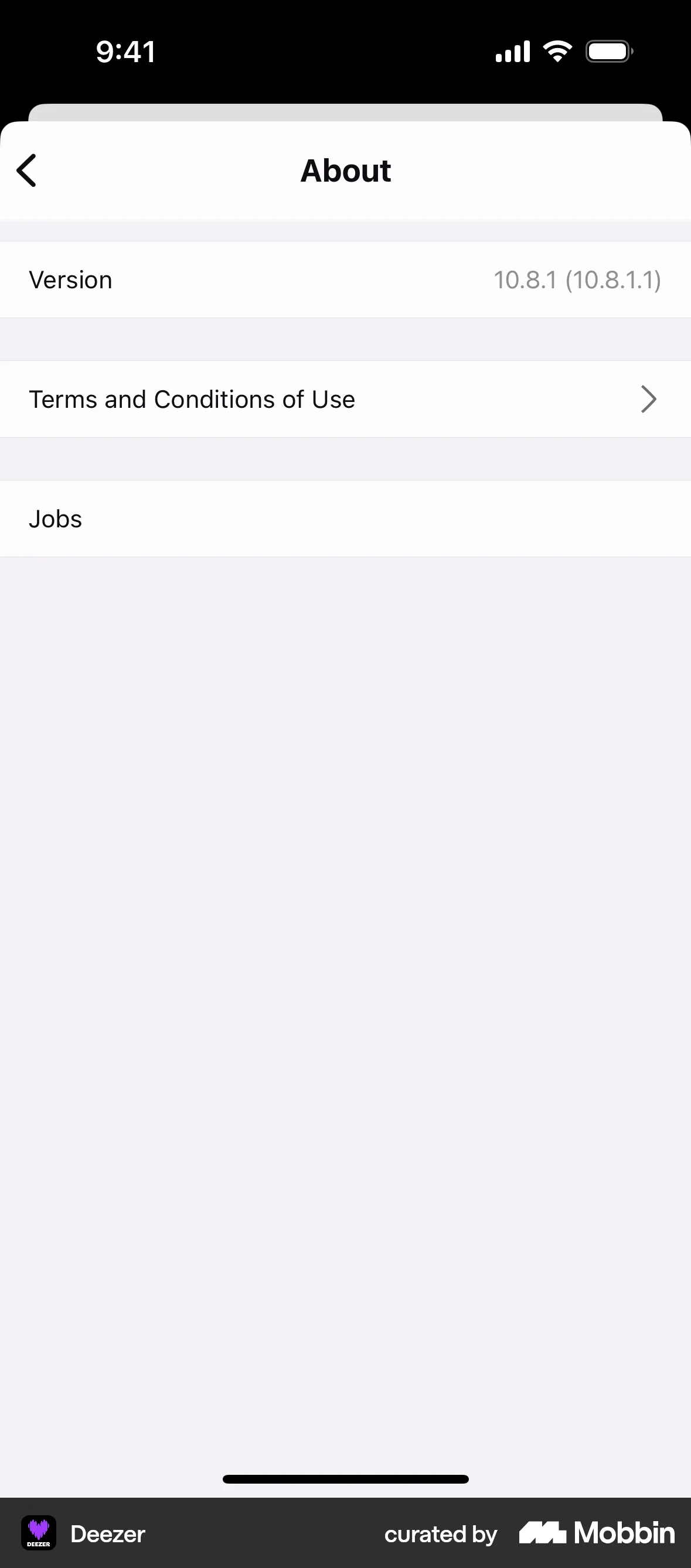691x1568 pixels.
Task: Tap the Wi-Fi icon in the status bar
Action: click(558, 50)
